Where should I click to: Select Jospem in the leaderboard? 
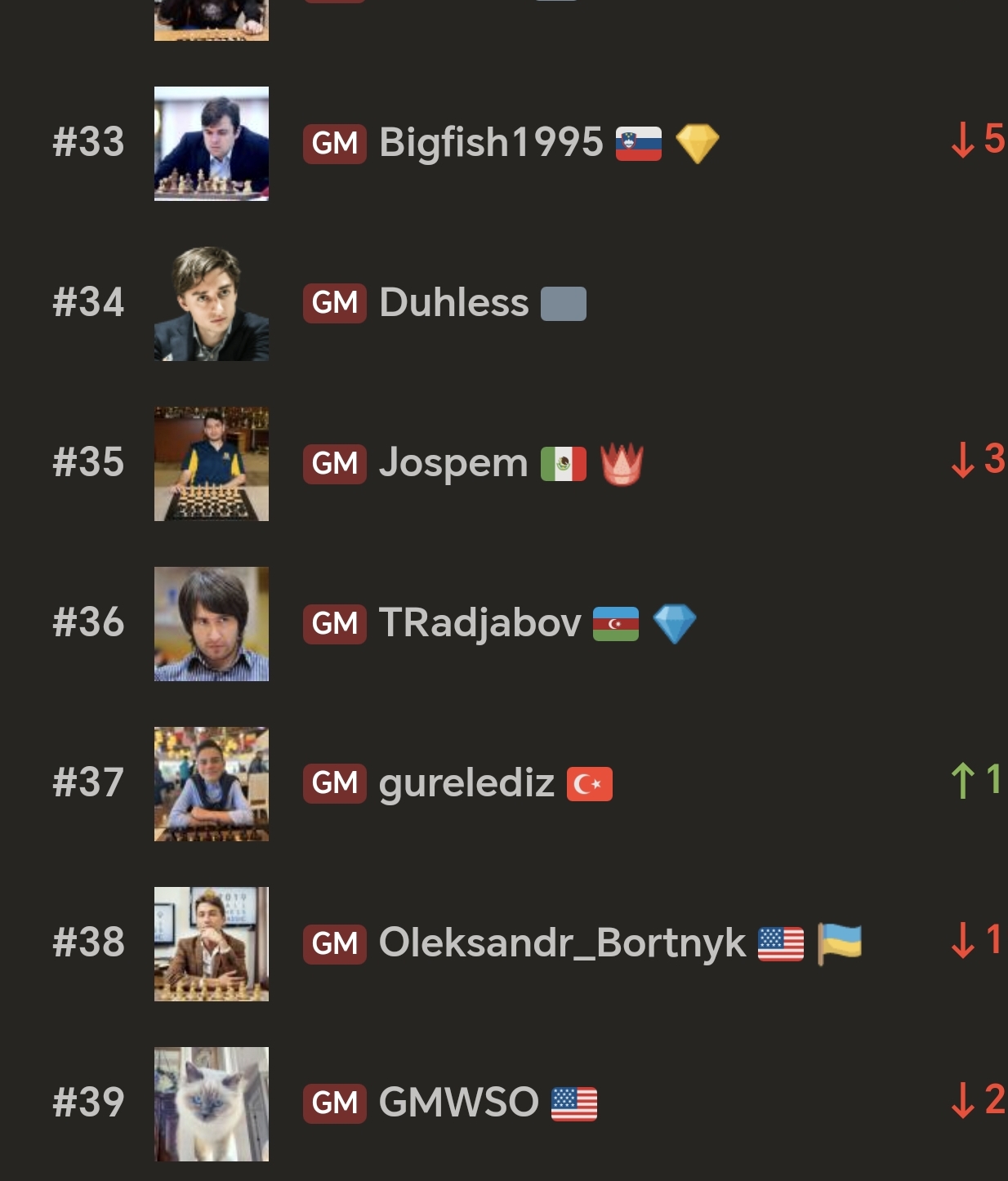click(453, 463)
